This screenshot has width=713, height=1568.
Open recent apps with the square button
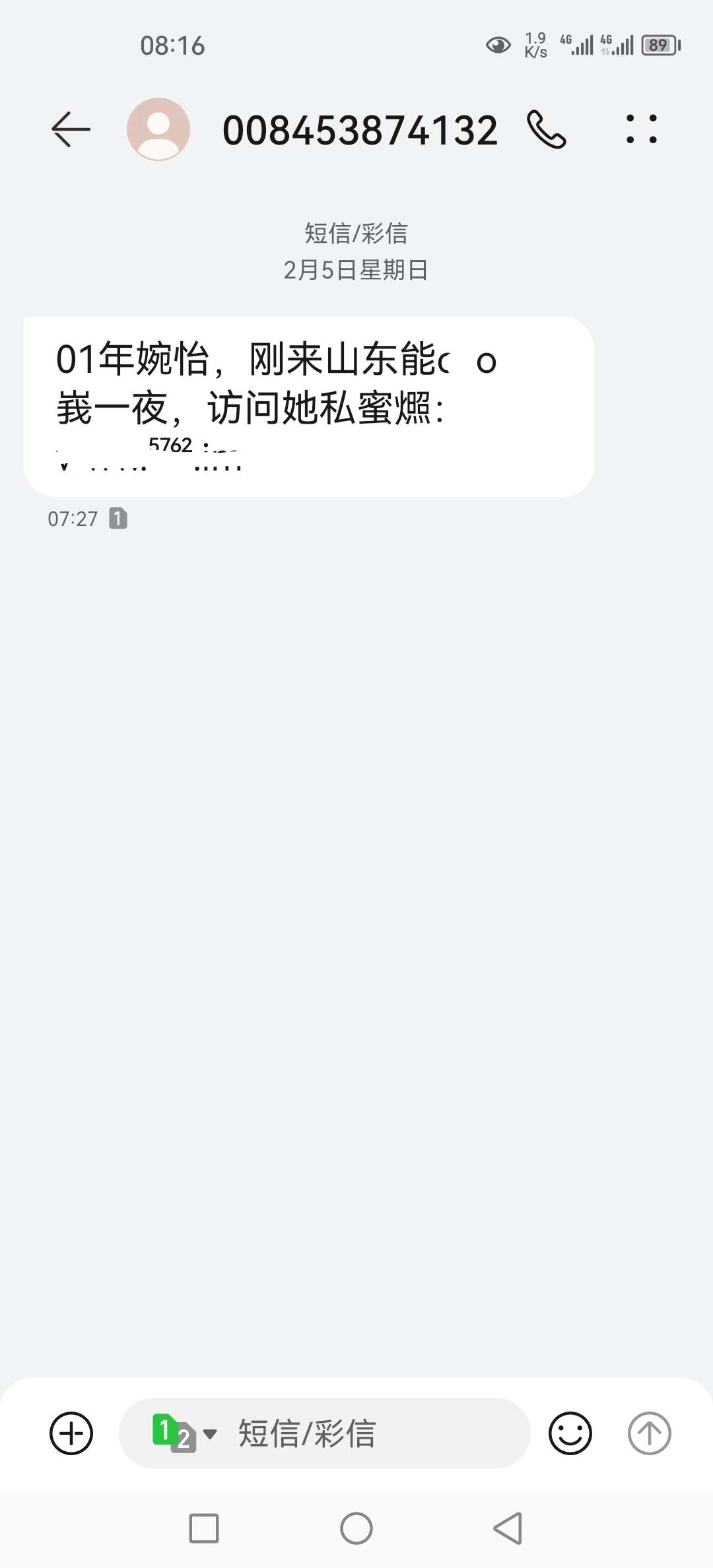[204, 1528]
